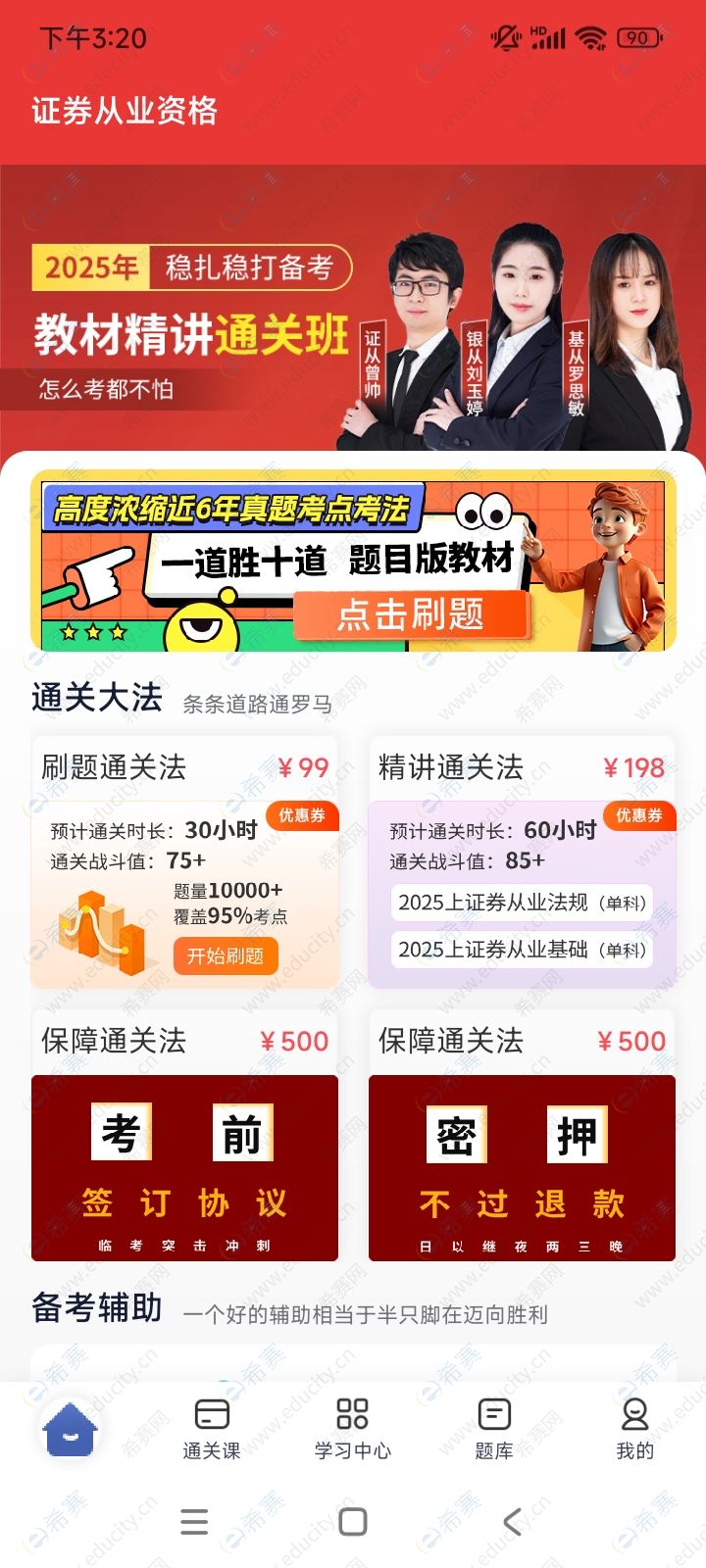Select 2025上证券从业法规 single course

click(522, 903)
